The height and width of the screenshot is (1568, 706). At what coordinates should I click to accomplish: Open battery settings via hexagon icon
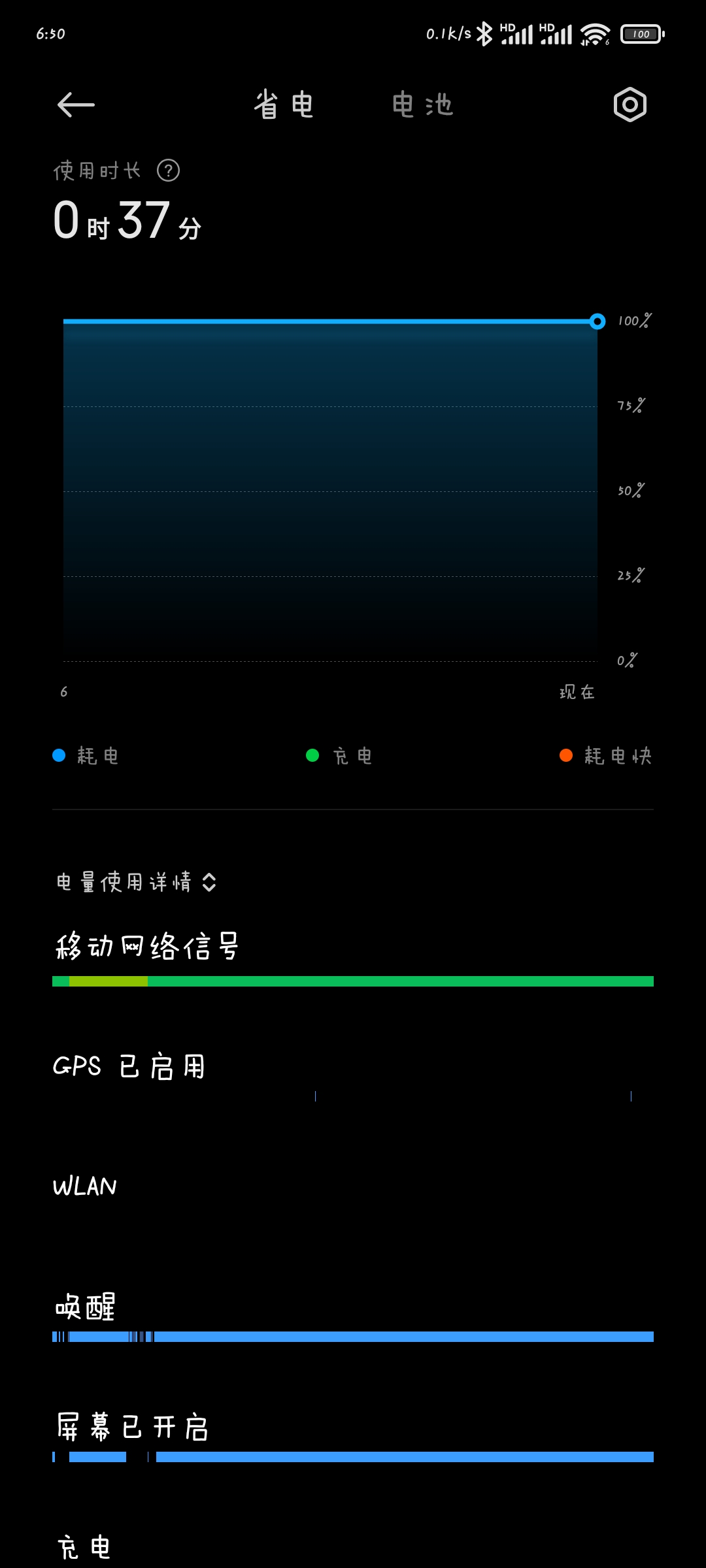pyautogui.click(x=630, y=105)
